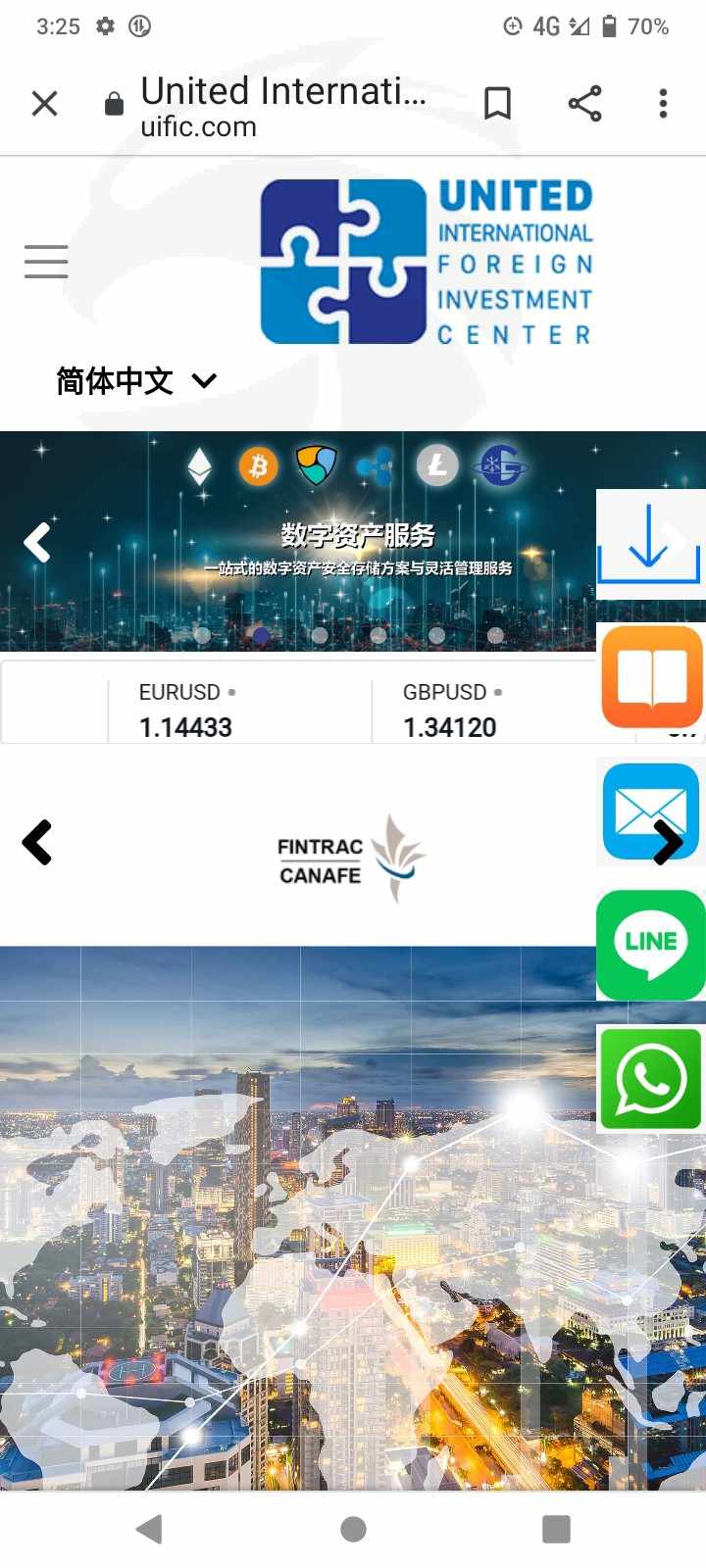Image resolution: width=706 pixels, height=1568 pixels.
Task: Bookmark this page
Action: click(x=497, y=103)
